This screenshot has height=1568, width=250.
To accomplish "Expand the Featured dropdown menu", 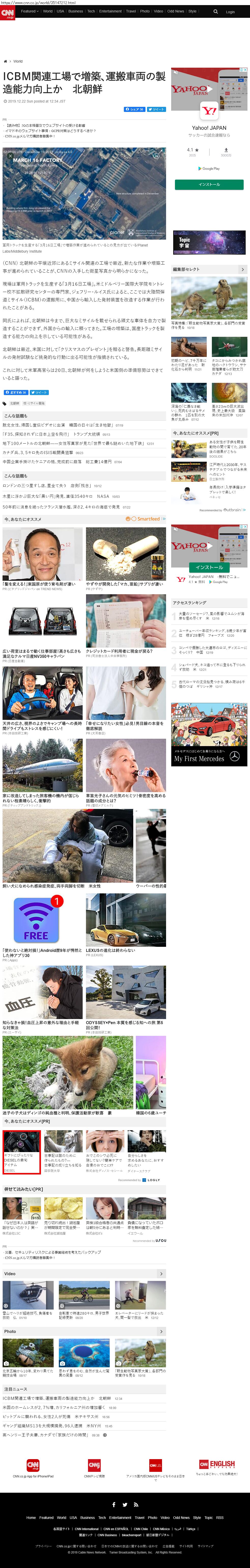I will [30, 11].
